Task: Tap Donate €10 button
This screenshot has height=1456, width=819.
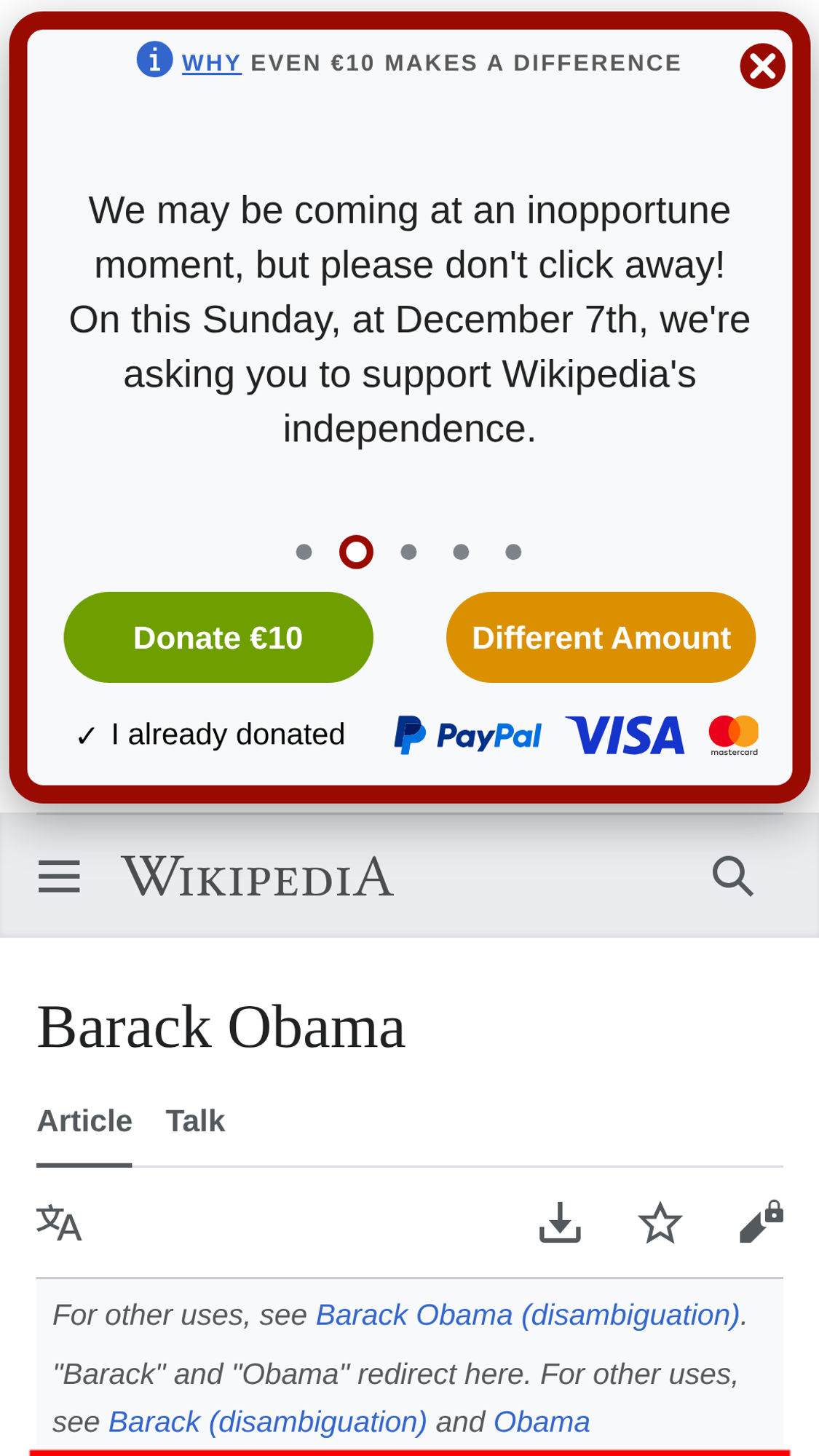Action: point(218,638)
